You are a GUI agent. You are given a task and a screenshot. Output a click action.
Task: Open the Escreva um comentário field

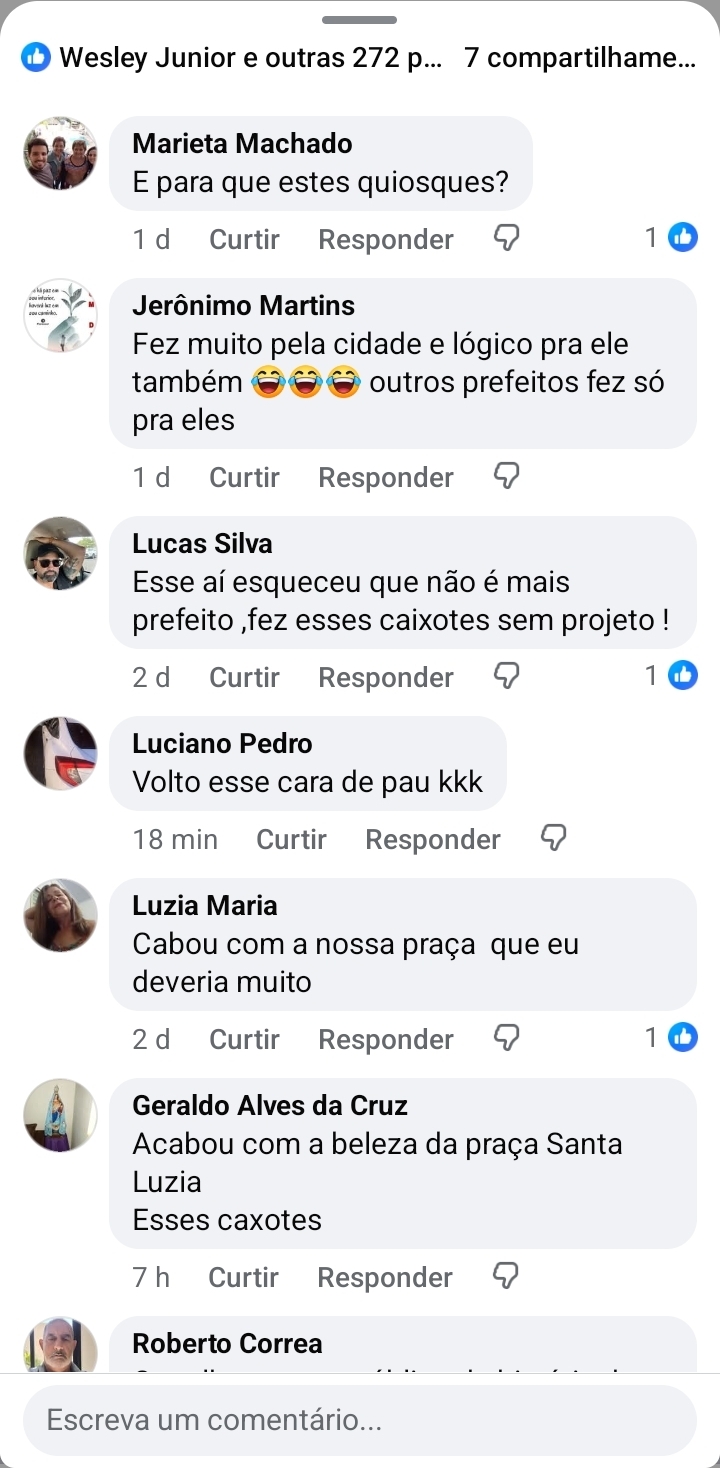(x=360, y=1419)
